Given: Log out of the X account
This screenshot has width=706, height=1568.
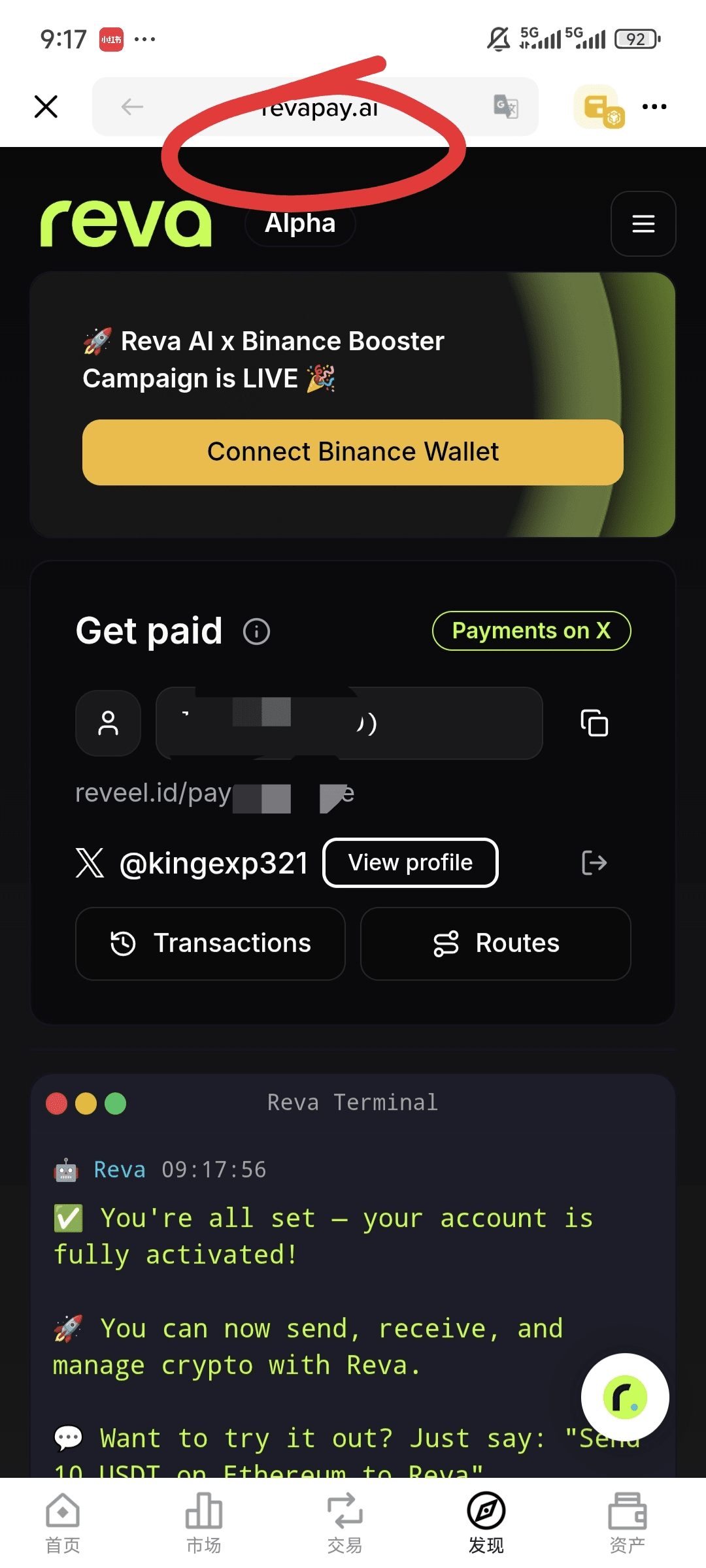Looking at the screenshot, I should (594, 862).
